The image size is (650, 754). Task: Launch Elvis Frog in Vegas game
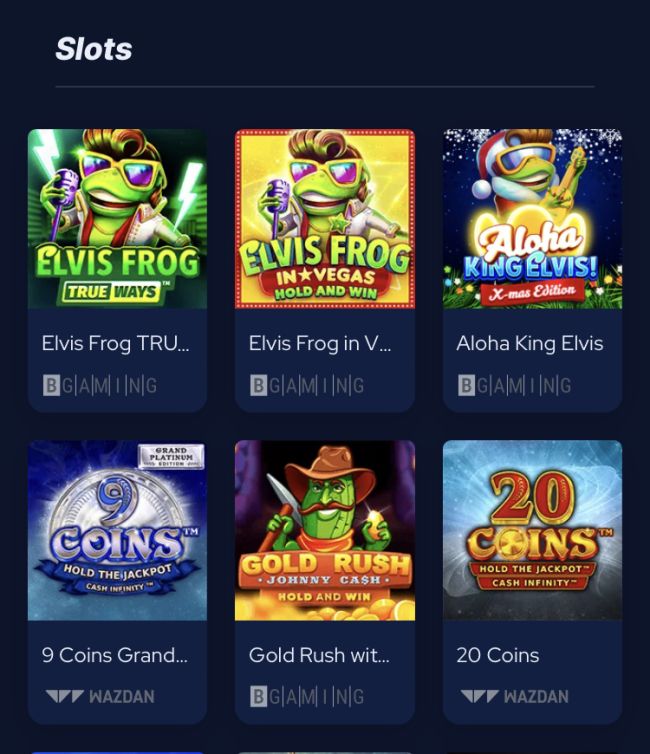(x=324, y=219)
